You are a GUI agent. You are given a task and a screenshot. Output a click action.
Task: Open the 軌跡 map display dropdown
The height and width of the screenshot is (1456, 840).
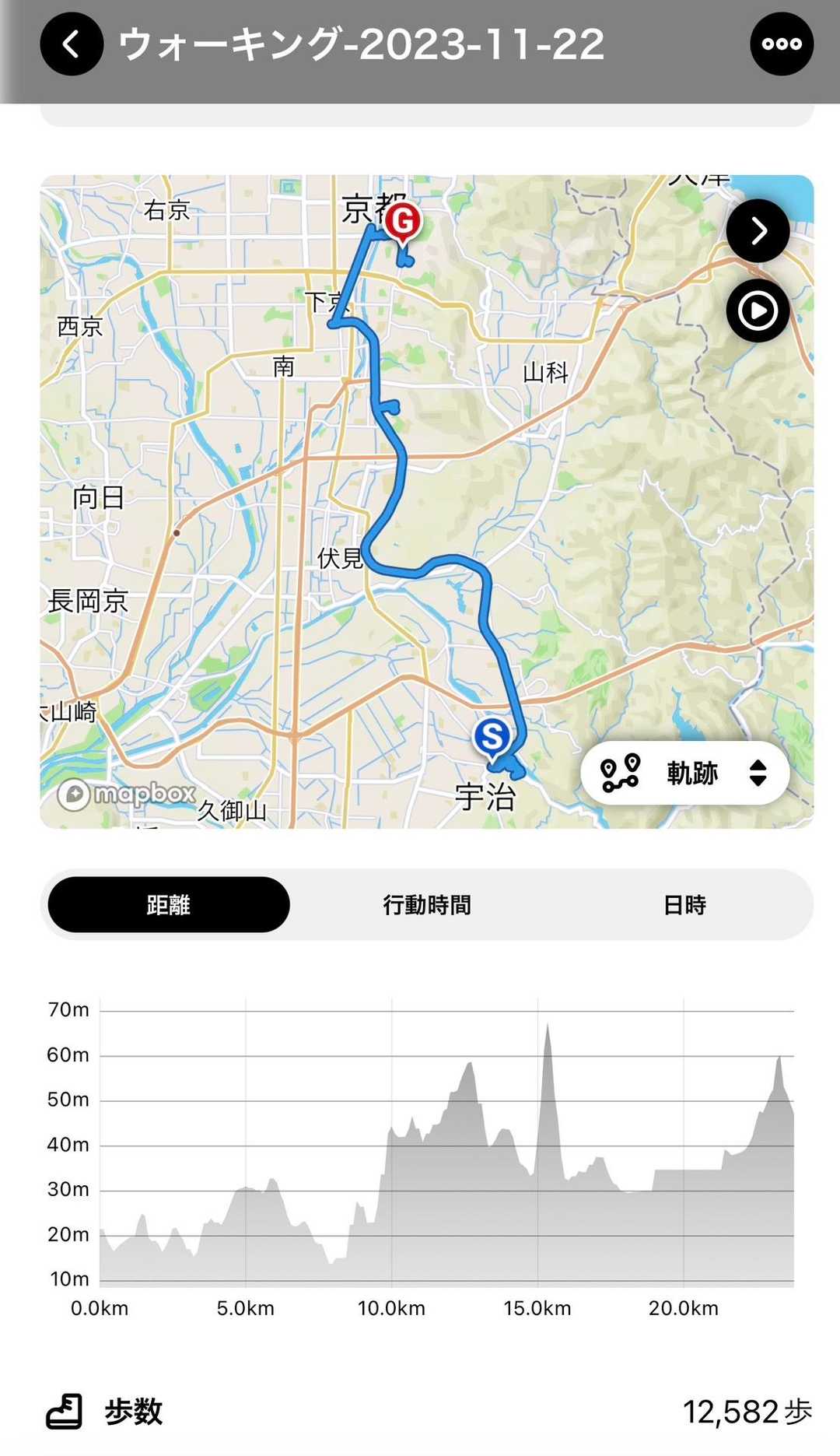click(x=684, y=773)
